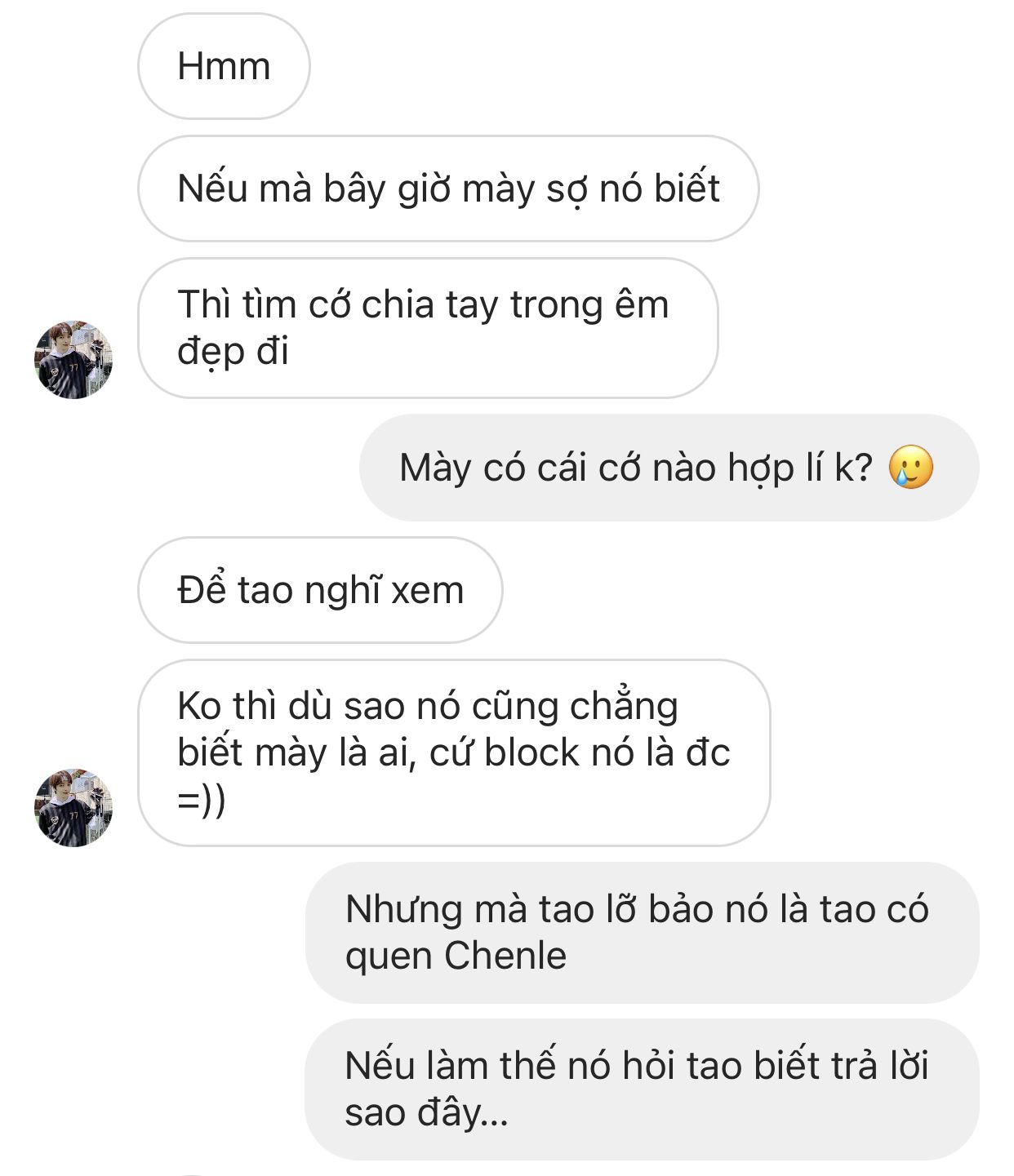The width and height of the screenshot is (1014, 1176).
Task: Open sender's avatar beside "Ko thì dù sao" message
Action: [73, 807]
